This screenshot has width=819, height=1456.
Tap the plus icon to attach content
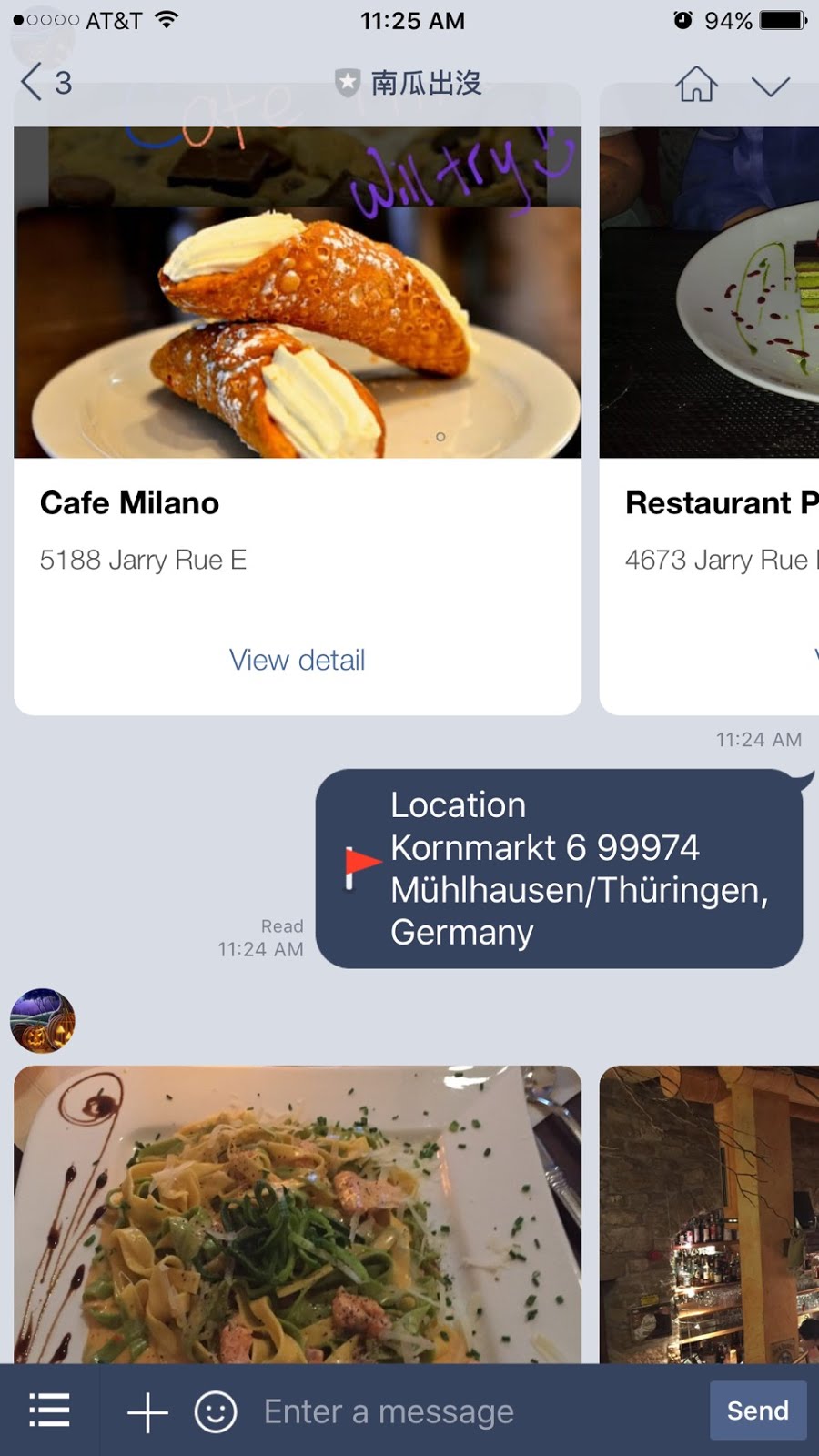tap(147, 1412)
